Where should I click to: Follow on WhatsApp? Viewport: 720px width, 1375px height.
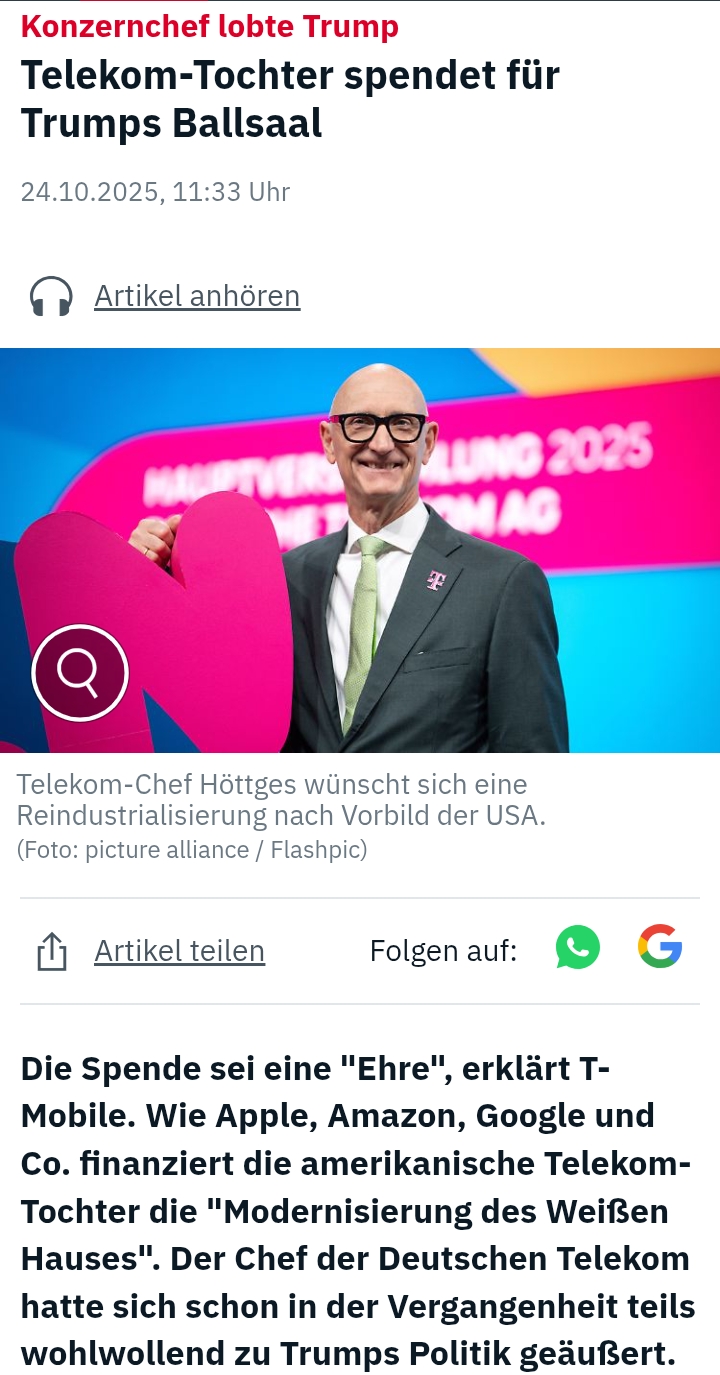pyautogui.click(x=578, y=948)
